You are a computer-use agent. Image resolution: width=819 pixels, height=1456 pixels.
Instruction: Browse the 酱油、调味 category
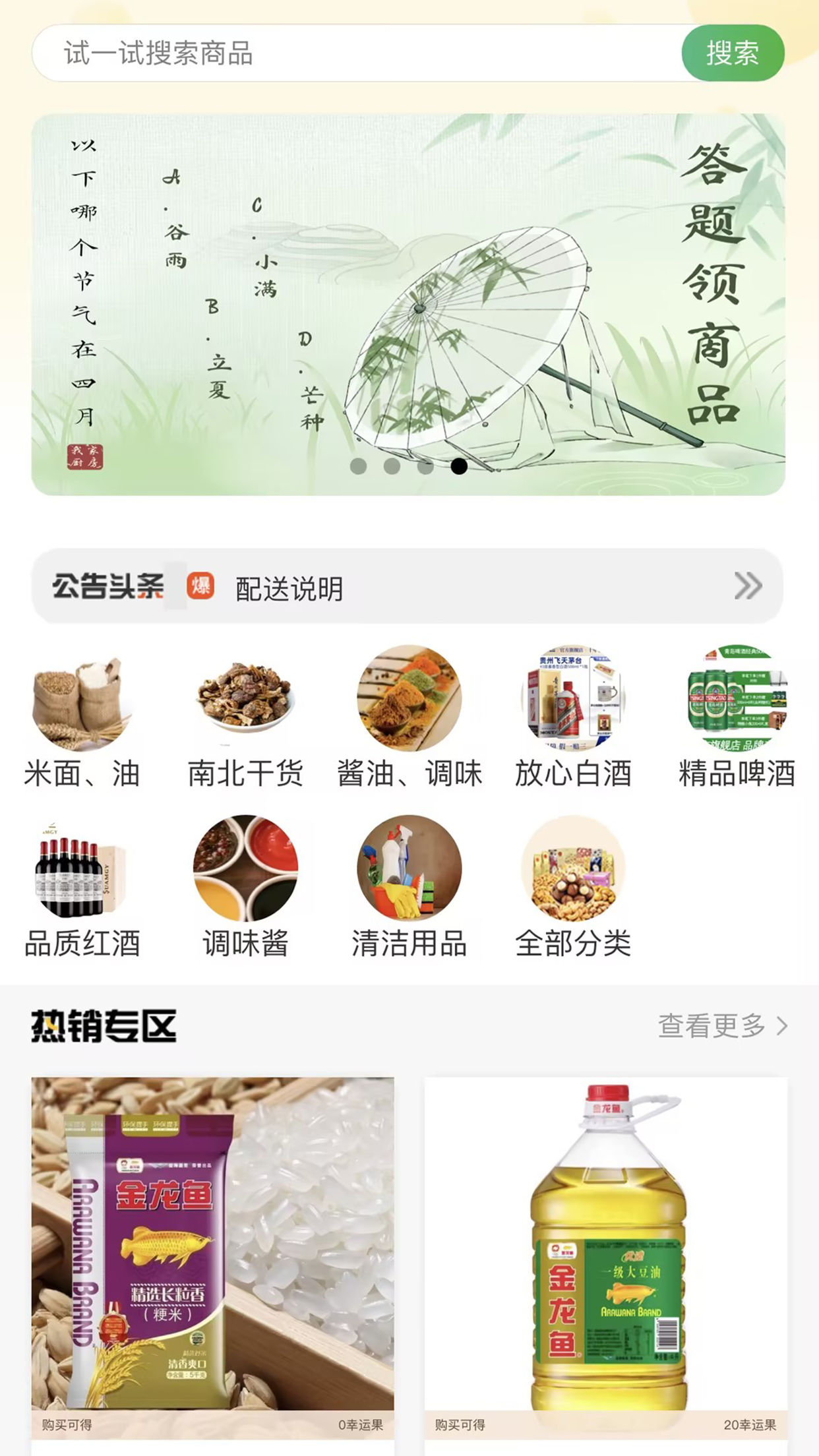pos(409,719)
